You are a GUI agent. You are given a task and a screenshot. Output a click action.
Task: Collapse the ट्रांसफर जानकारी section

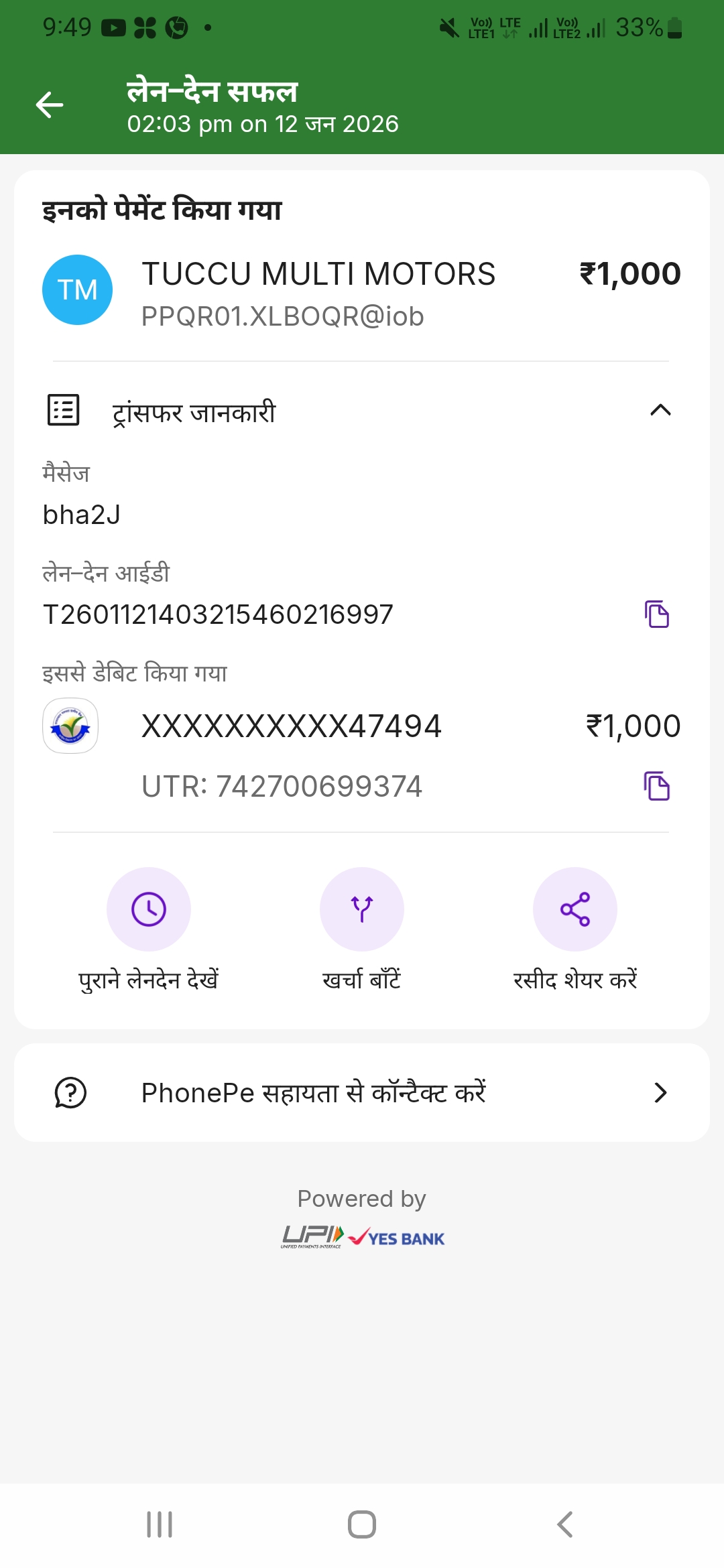(x=660, y=410)
